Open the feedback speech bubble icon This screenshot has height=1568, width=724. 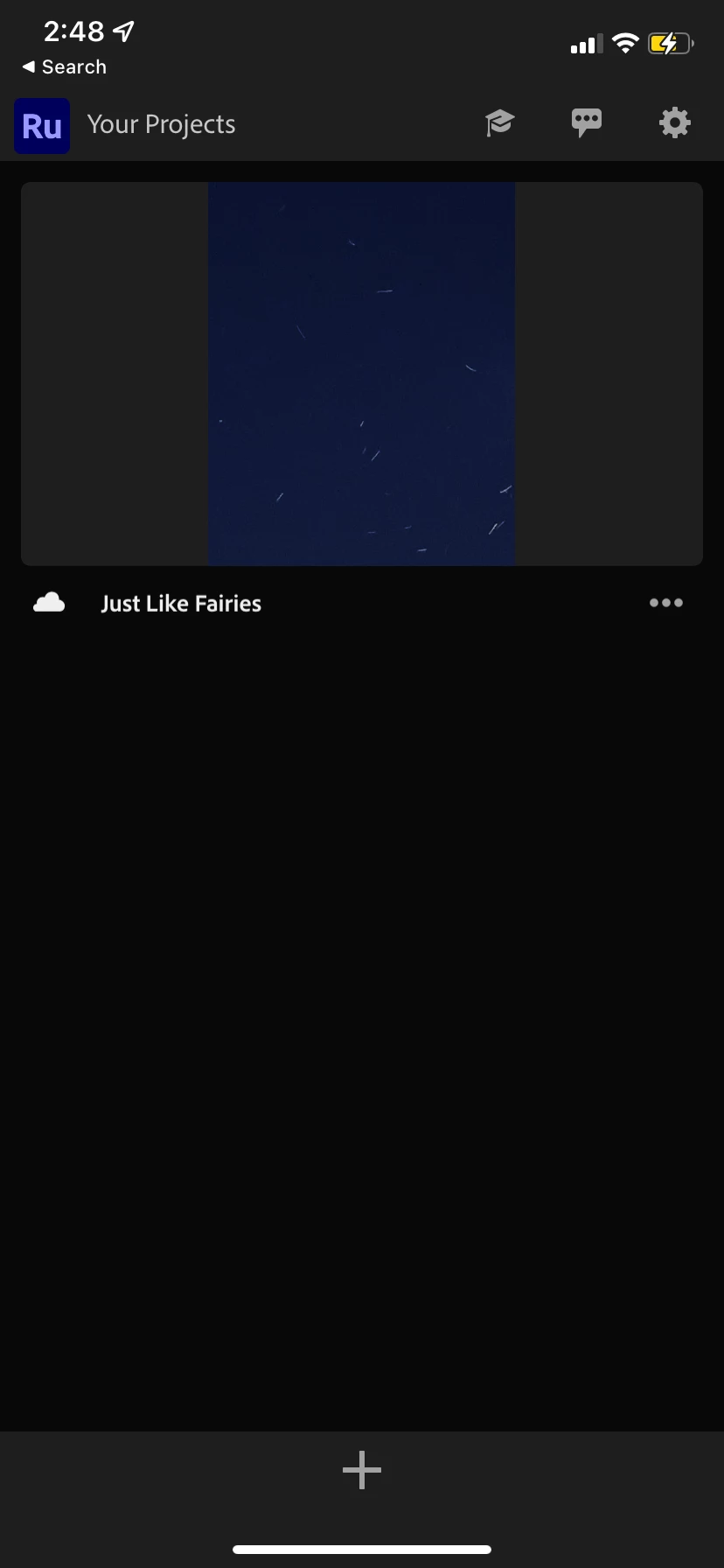pyautogui.click(x=587, y=123)
